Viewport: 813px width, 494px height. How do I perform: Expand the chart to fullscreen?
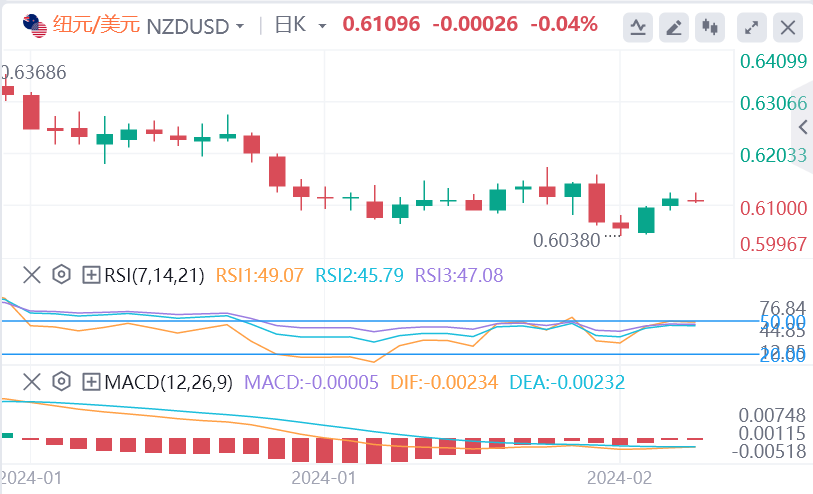(753, 26)
